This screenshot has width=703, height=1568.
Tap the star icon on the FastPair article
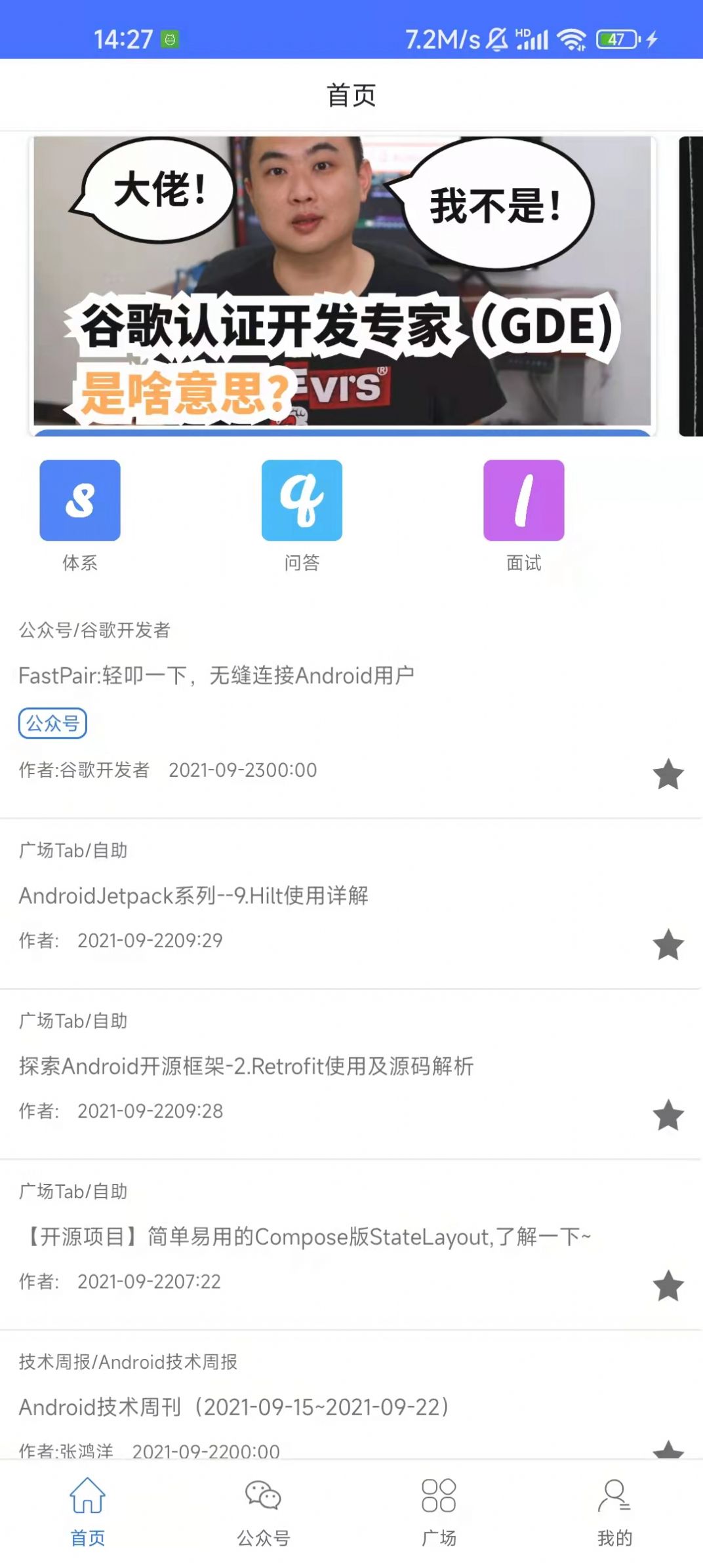click(667, 775)
